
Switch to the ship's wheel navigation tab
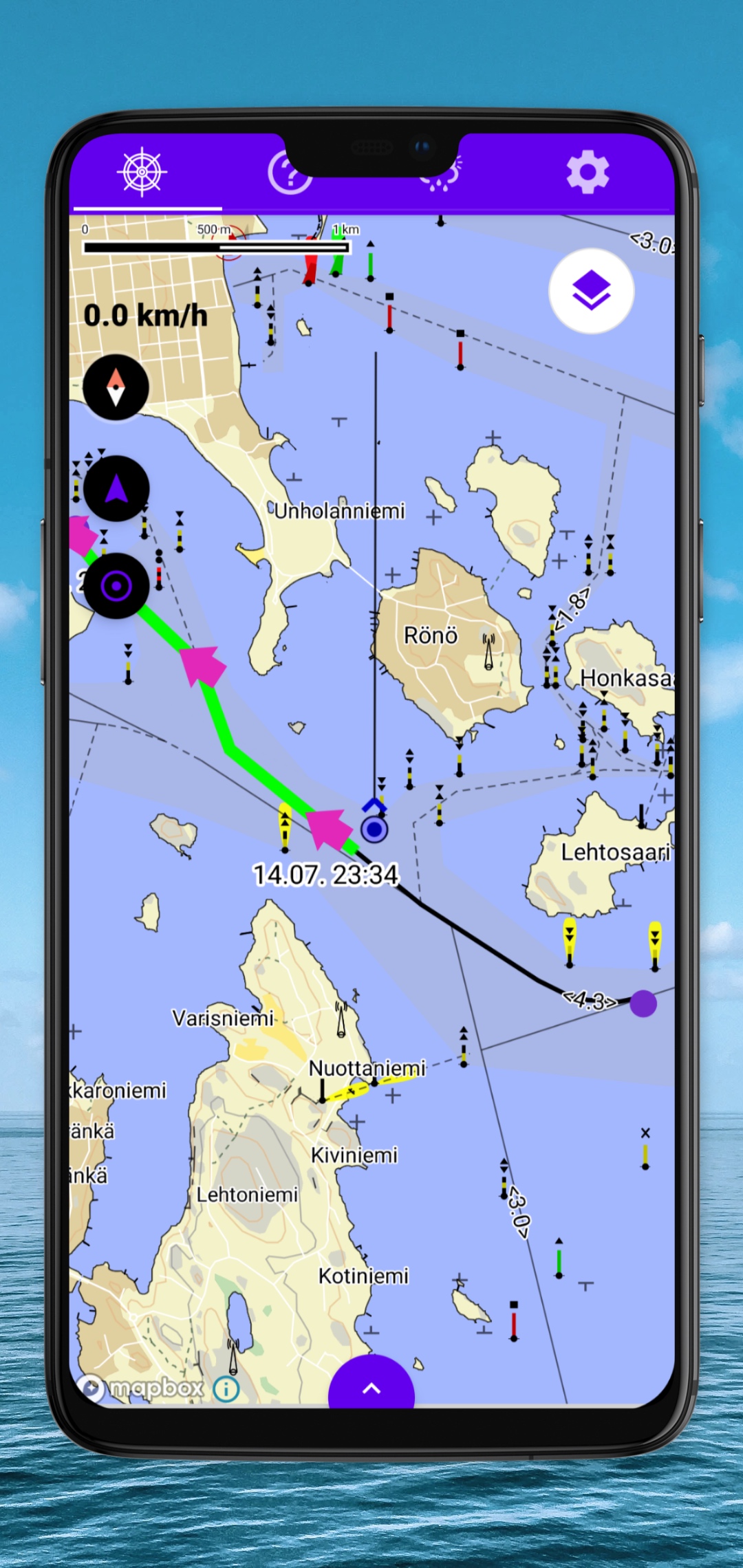coord(142,171)
